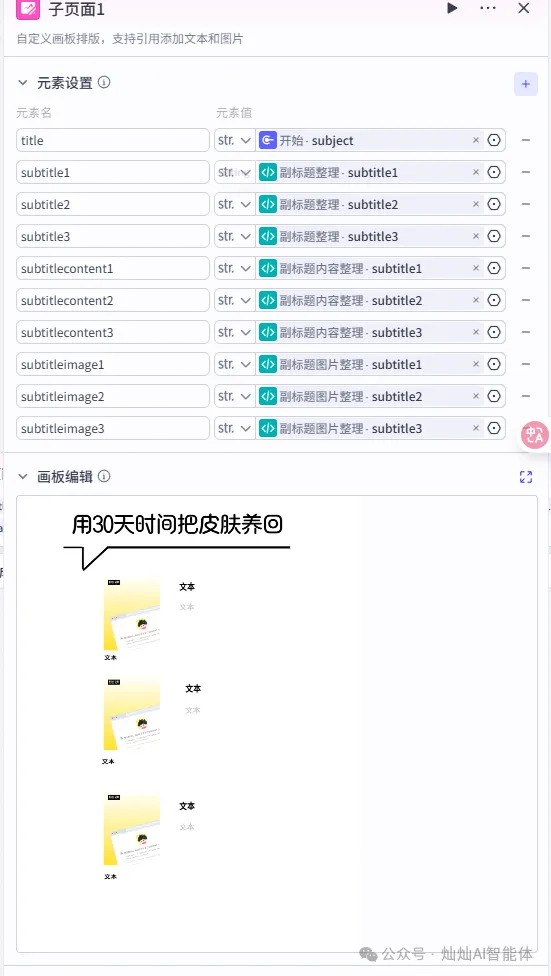Edit the subtitlecontent1 name field

(113, 268)
